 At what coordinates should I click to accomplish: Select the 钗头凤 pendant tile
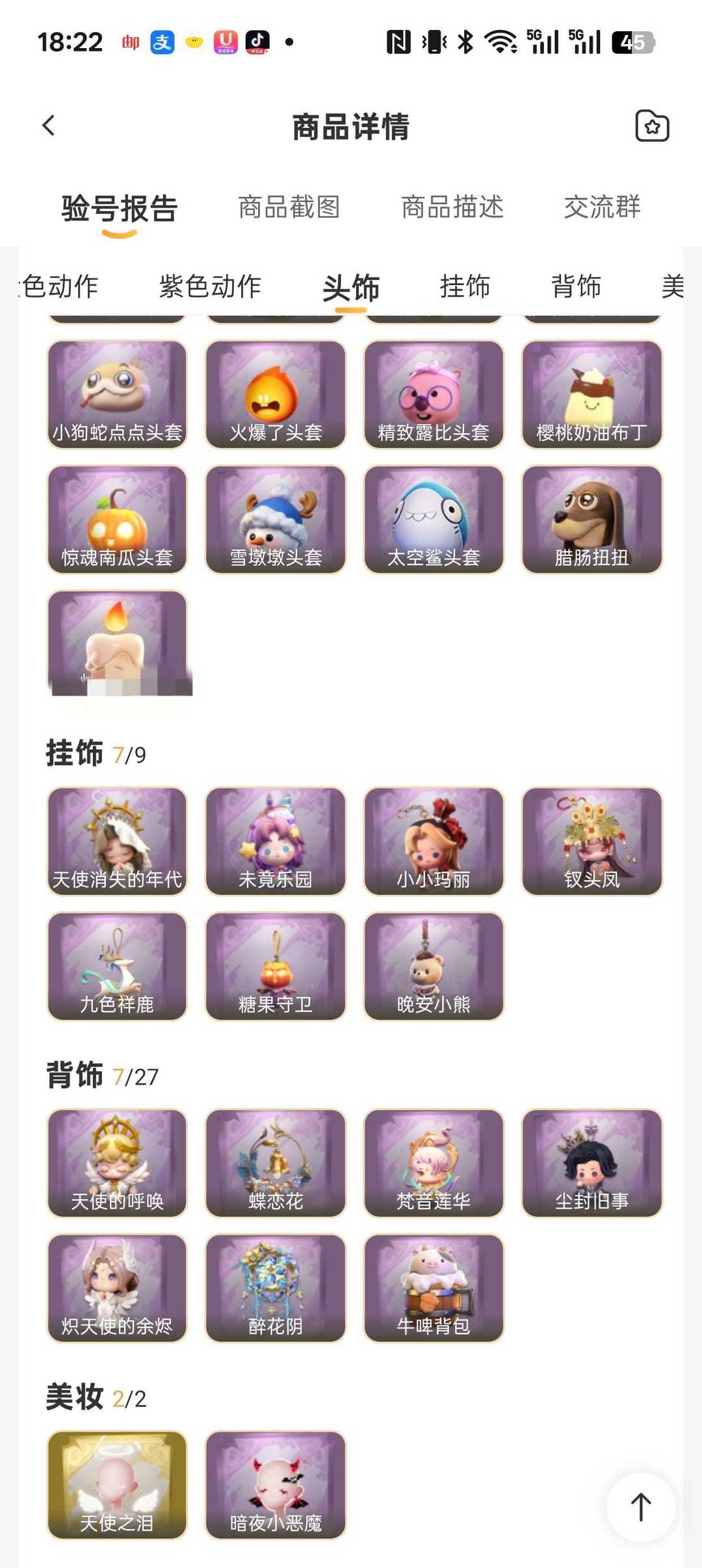pyautogui.click(x=591, y=841)
